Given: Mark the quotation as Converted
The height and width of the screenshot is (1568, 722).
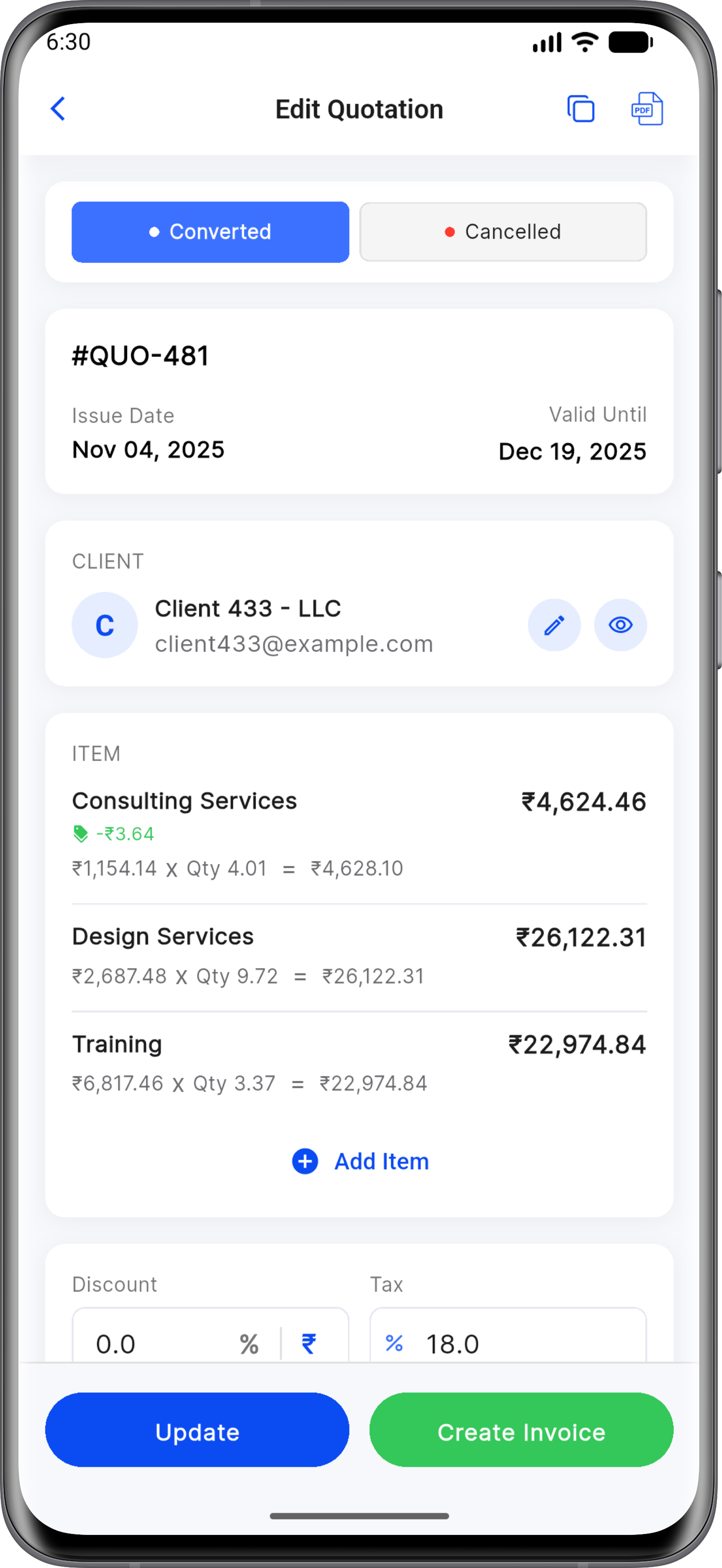Looking at the screenshot, I should coord(209,231).
